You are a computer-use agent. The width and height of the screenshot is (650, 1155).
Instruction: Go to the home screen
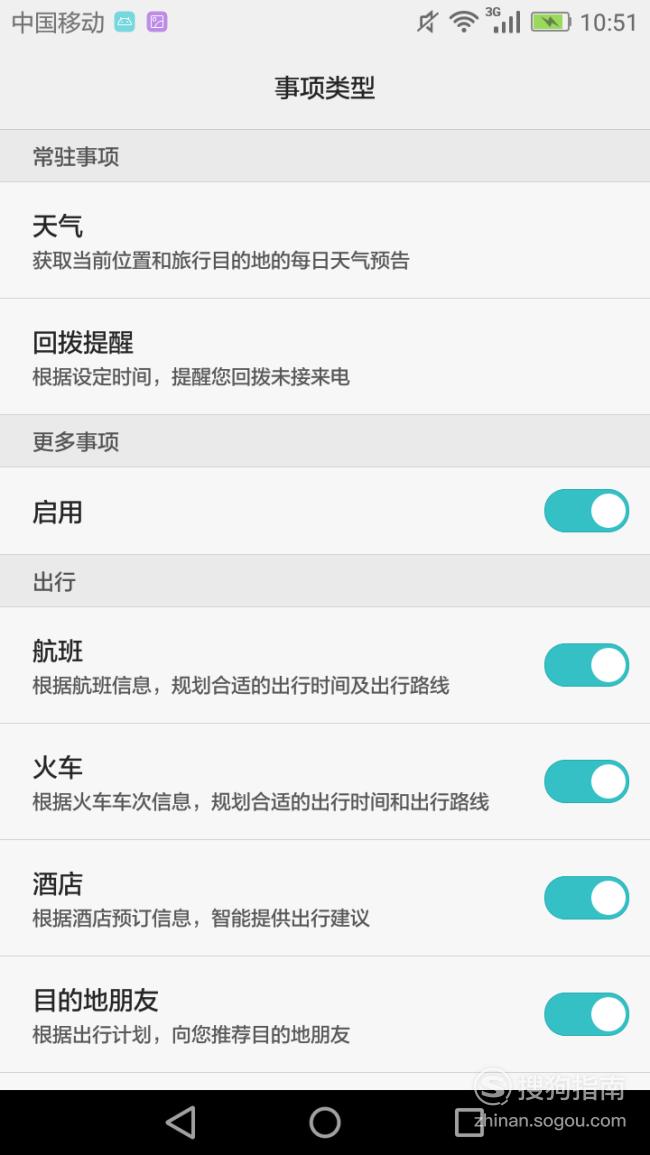(325, 1122)
